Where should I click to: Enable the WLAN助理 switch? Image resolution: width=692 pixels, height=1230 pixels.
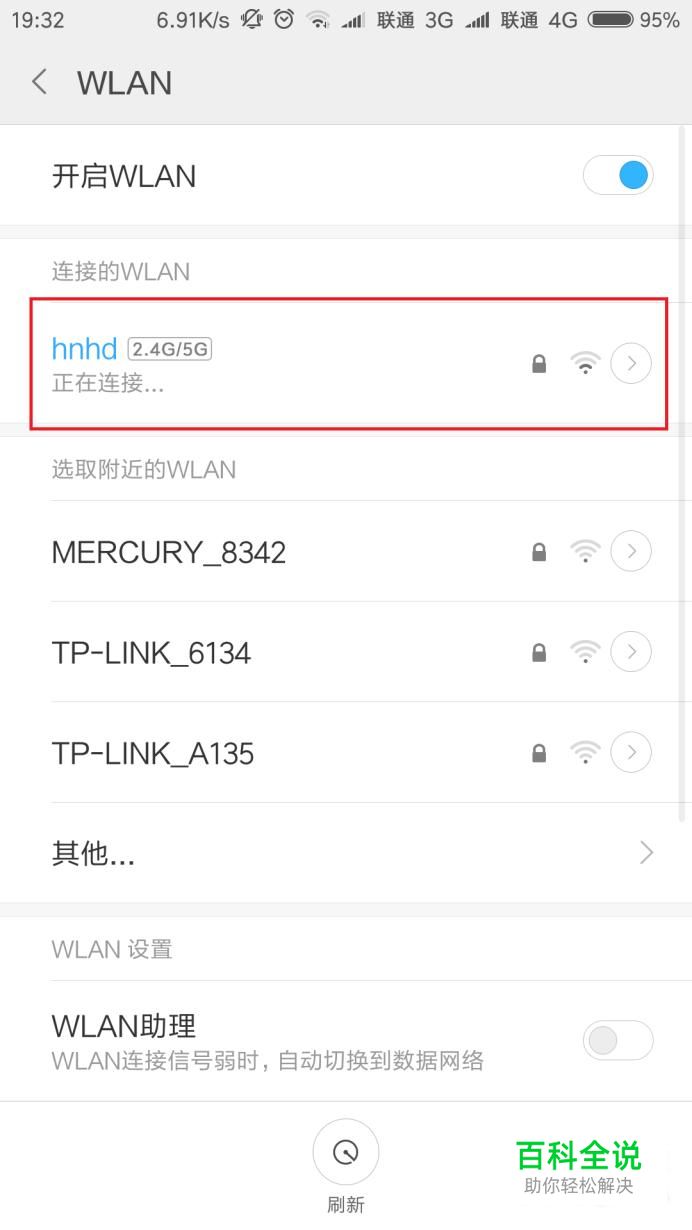[618, 1041]
